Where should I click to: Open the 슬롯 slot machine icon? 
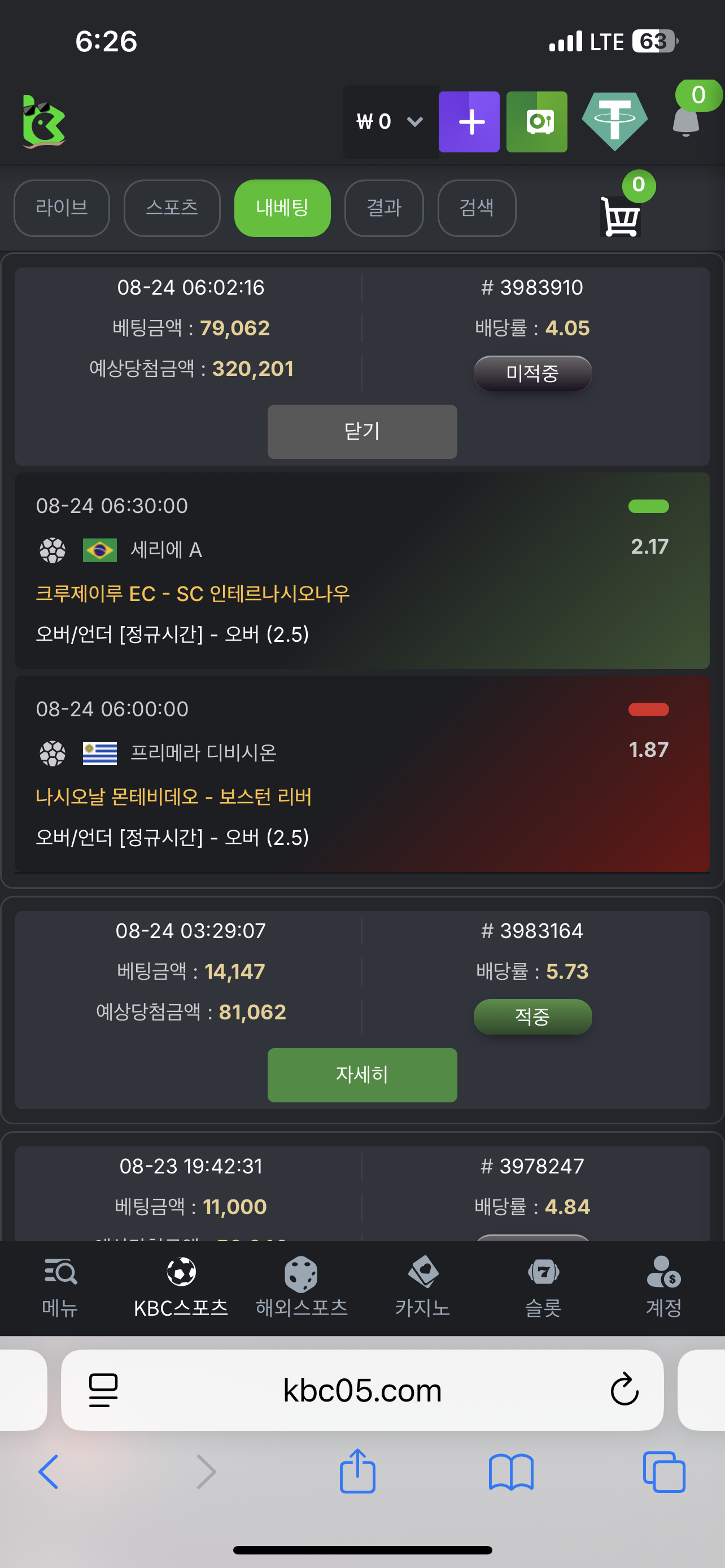(543, 1272)
